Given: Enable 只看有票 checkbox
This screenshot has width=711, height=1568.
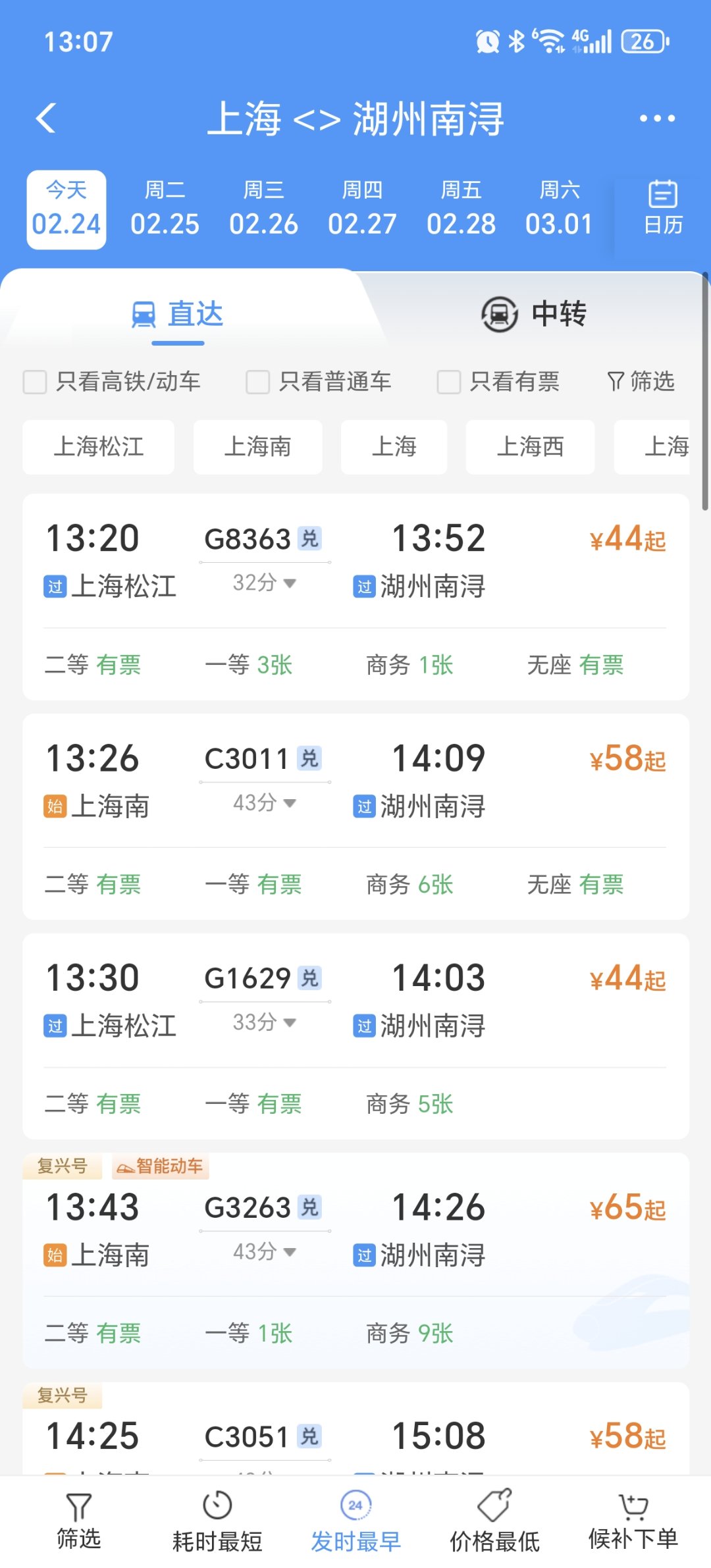Looking at the screenshot, I should 448,382.
